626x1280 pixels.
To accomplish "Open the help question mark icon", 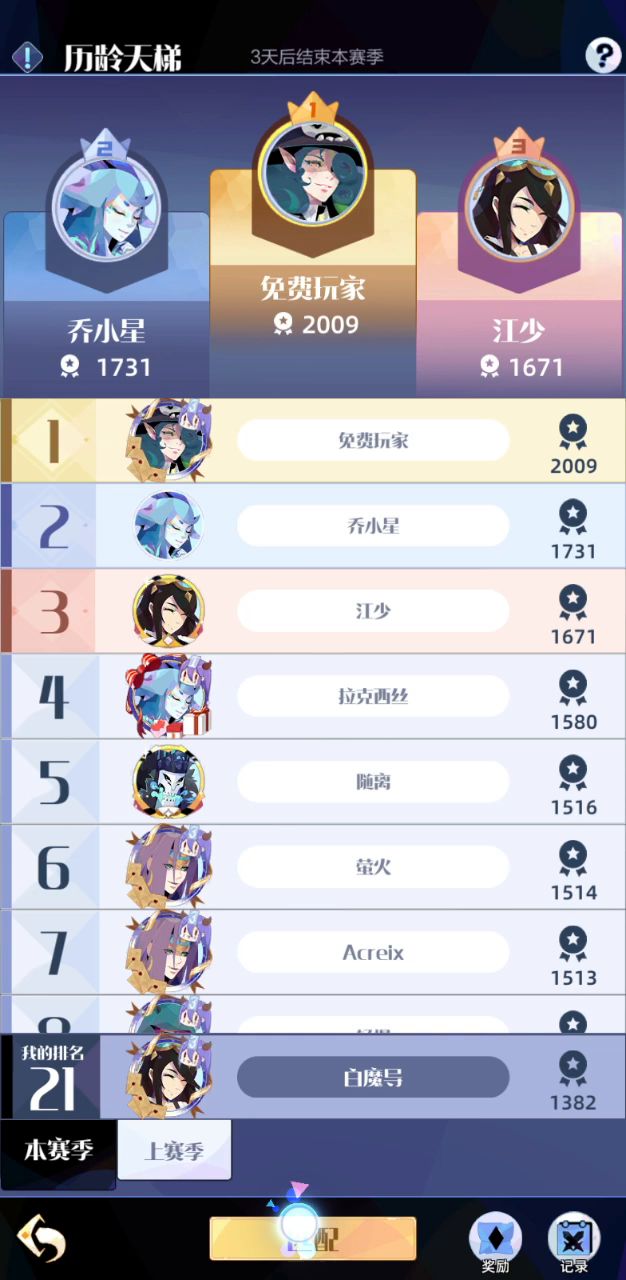I will 602,55.
